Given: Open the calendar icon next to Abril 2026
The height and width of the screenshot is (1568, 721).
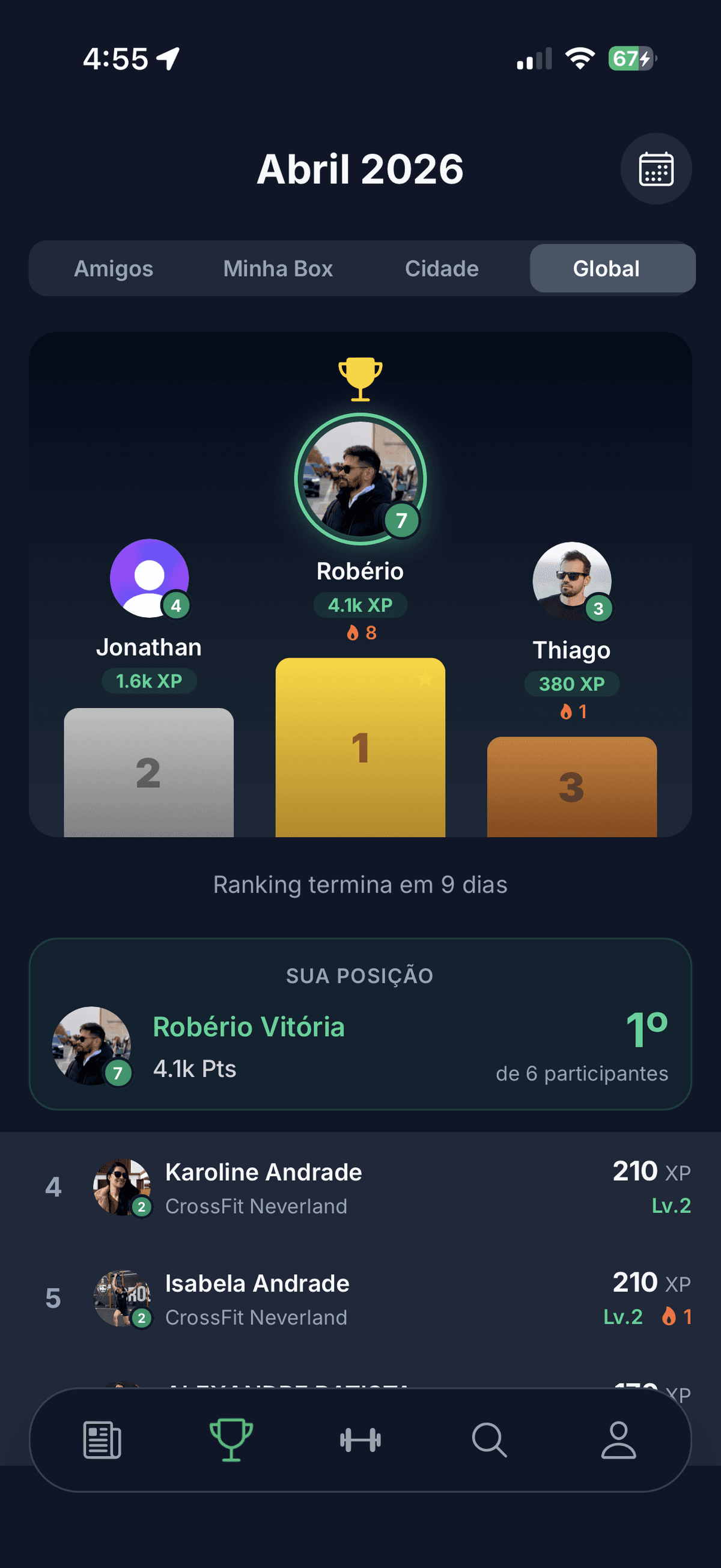Looking at the screenshot, I should pyautogui.click(x=656, y=169).
